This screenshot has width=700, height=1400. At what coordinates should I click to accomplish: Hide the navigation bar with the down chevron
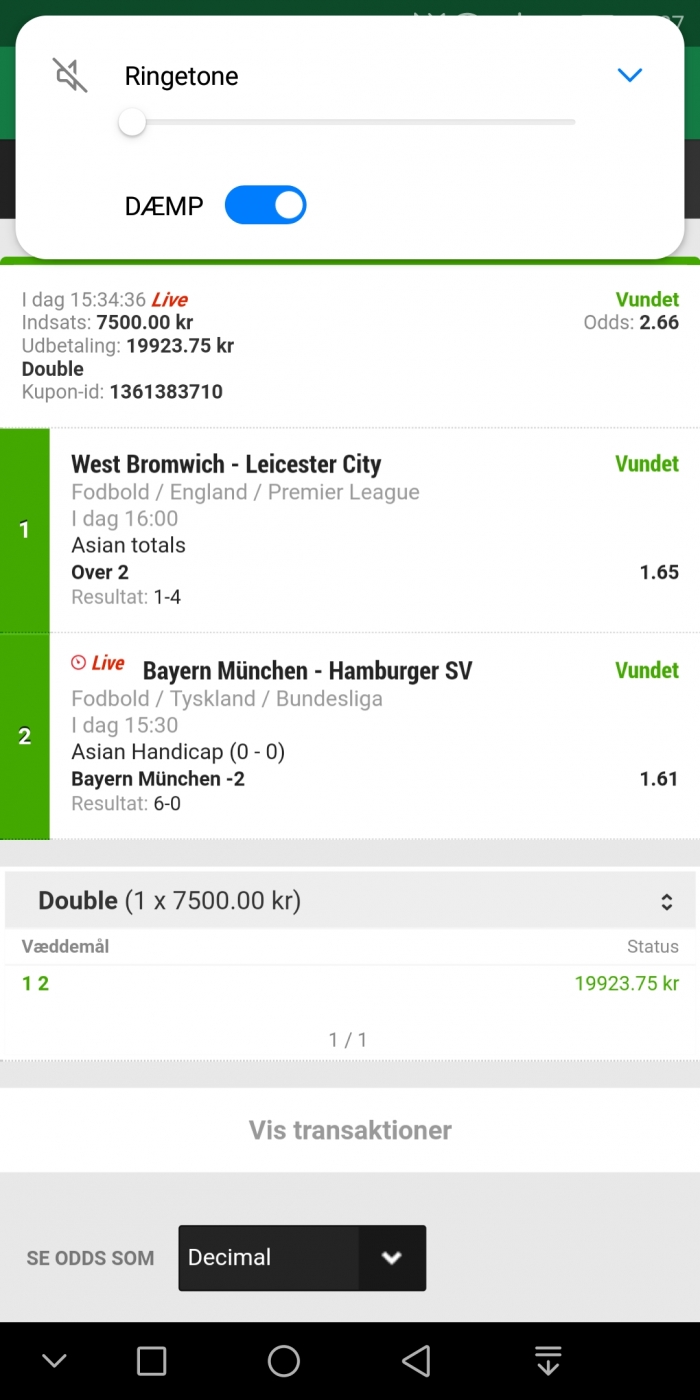coord(54,1360)
